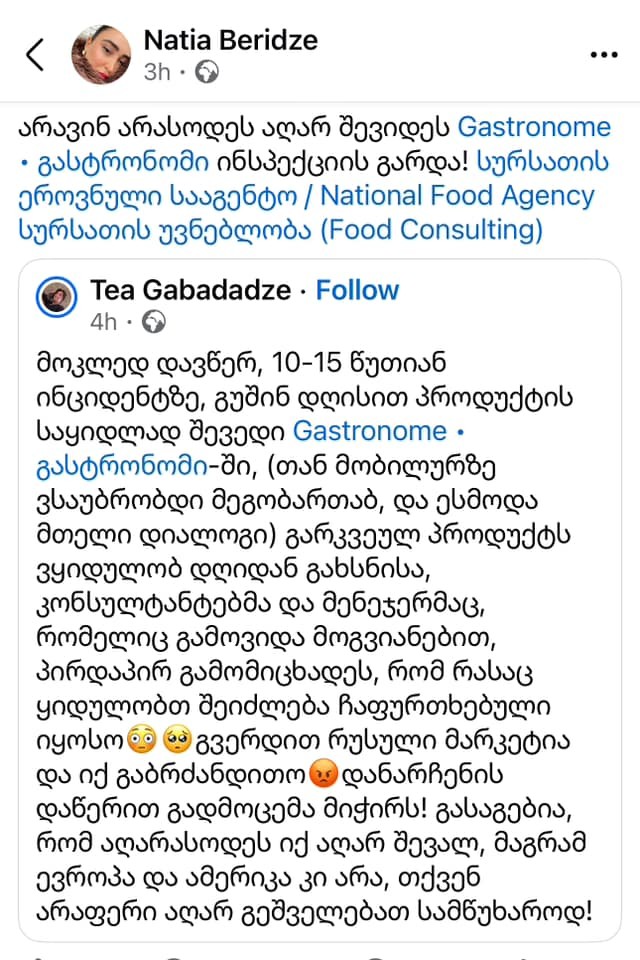Viewport: 640px width, 960px height.
Task: Open Gastronome link inside Tea's shared post
Action: [x=370, y=431]
